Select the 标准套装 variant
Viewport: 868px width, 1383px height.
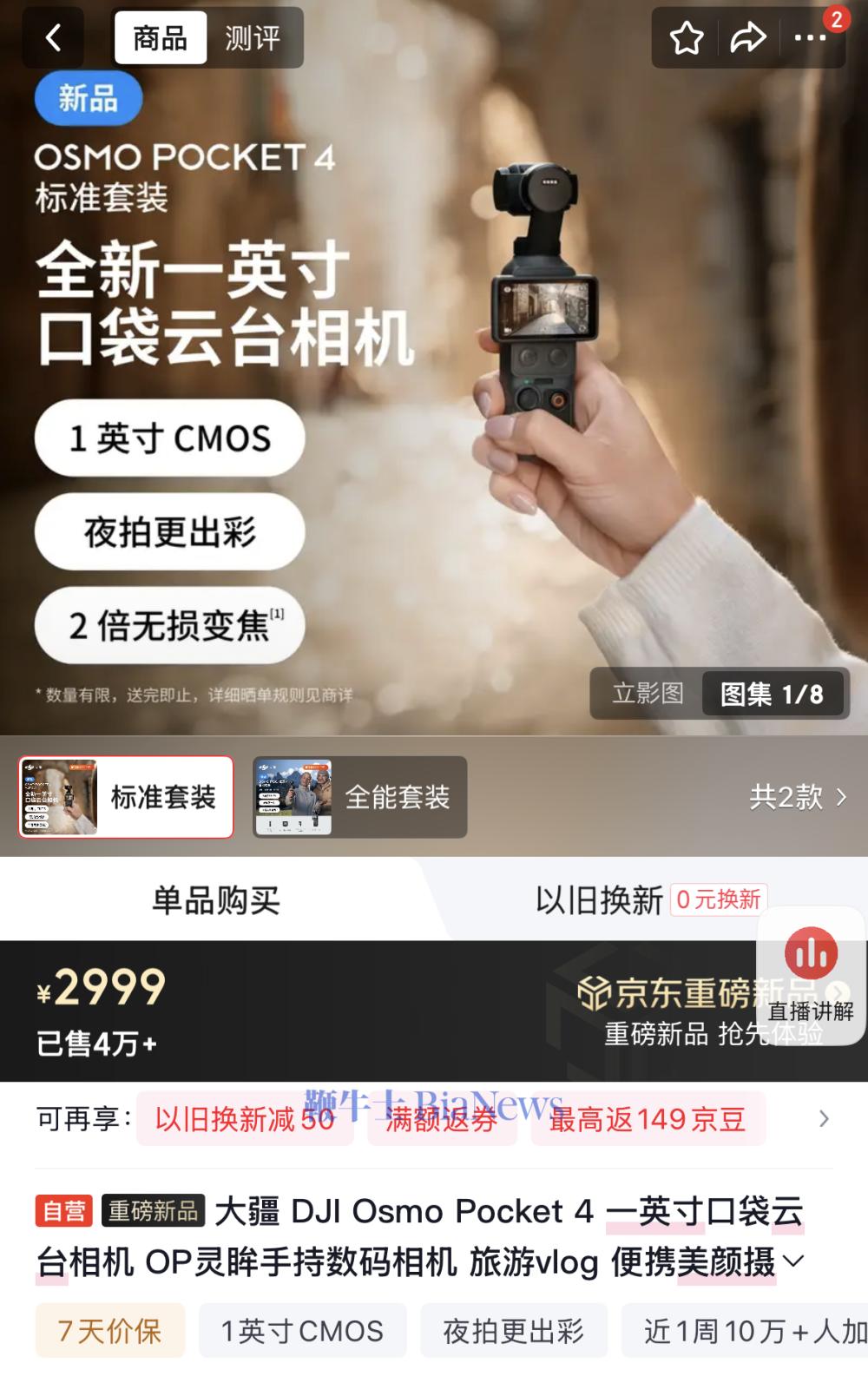point(126,797)
